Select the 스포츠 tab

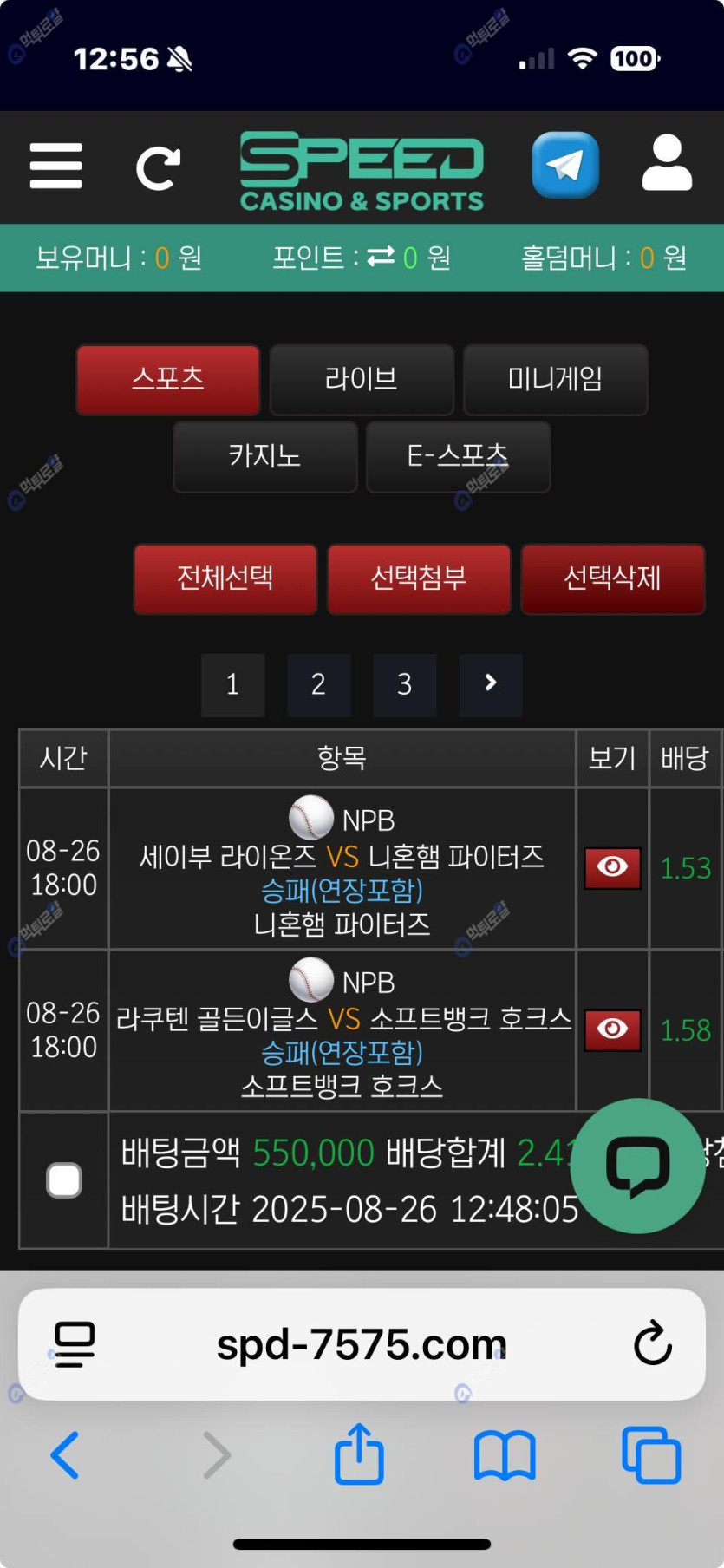tap(168, 379)
